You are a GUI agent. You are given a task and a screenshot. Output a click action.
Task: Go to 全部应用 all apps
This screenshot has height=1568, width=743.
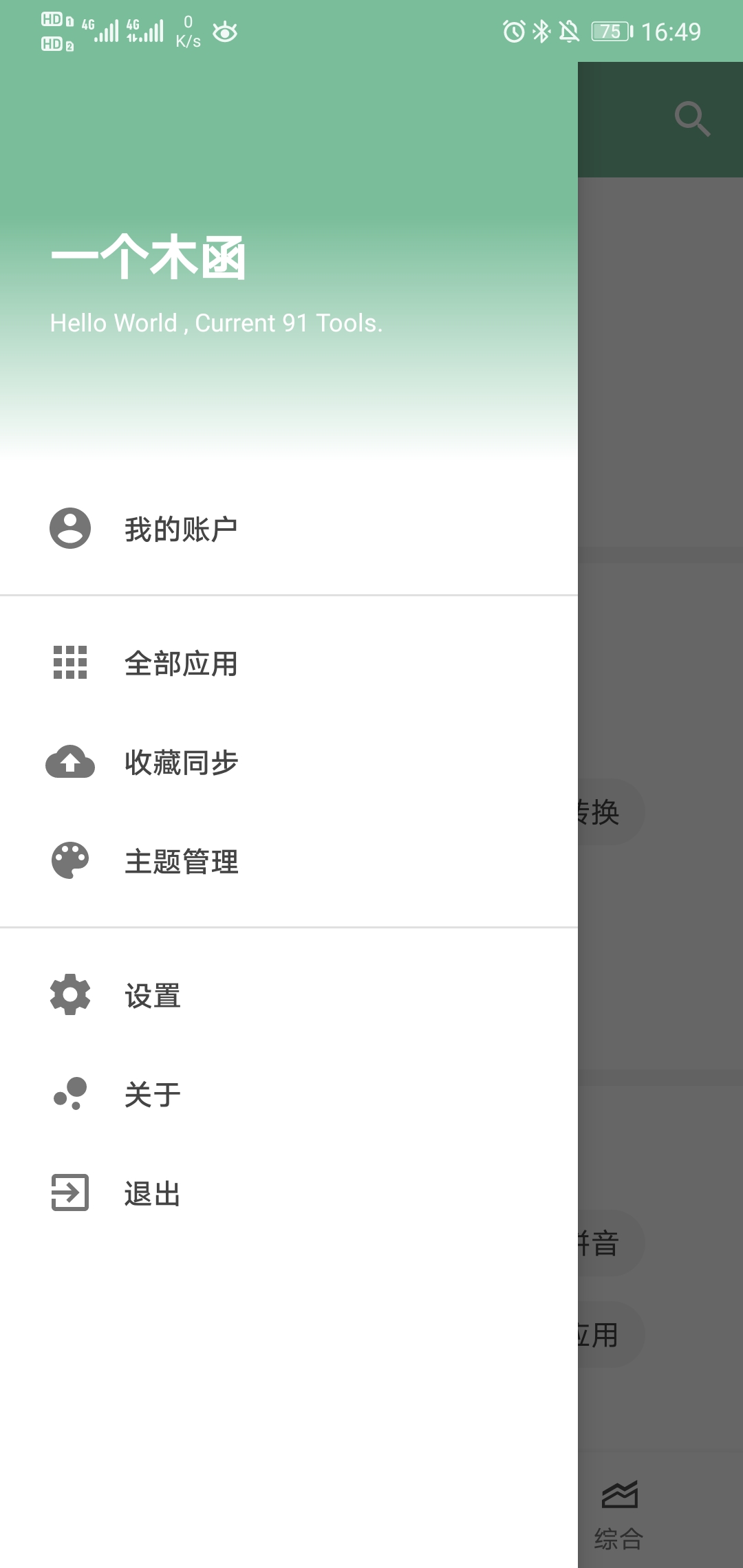pos(180,663)
